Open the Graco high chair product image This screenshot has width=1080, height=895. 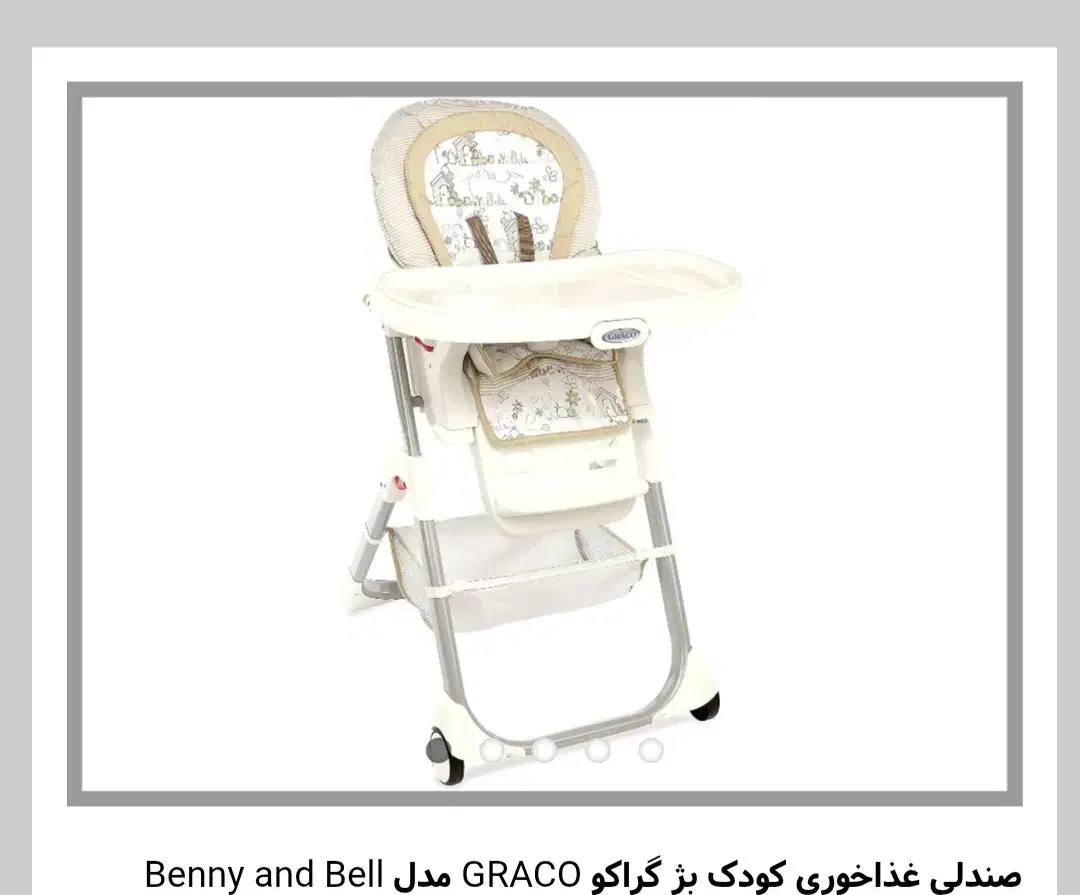coord(544,444)
